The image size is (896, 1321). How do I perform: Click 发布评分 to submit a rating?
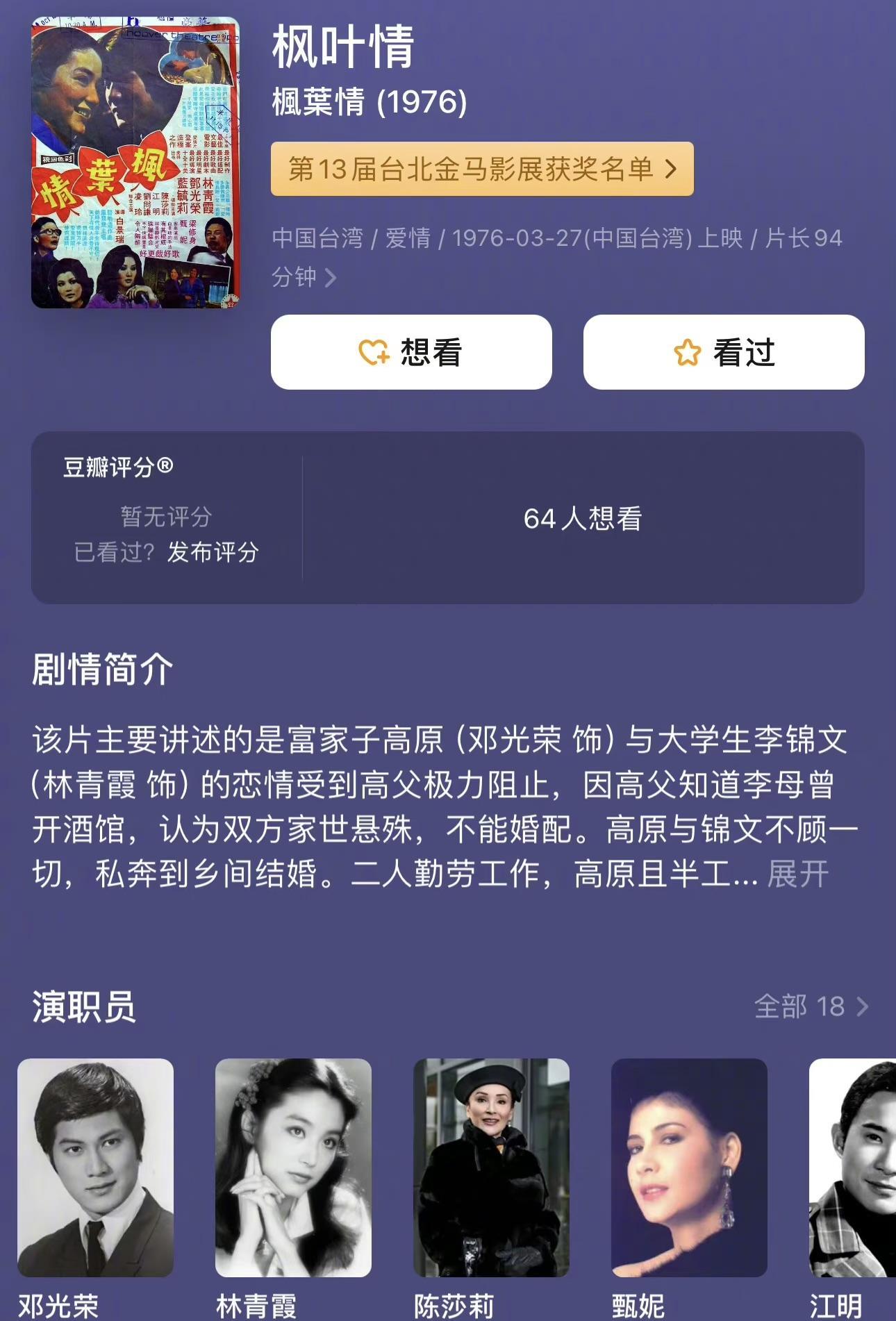210,552
